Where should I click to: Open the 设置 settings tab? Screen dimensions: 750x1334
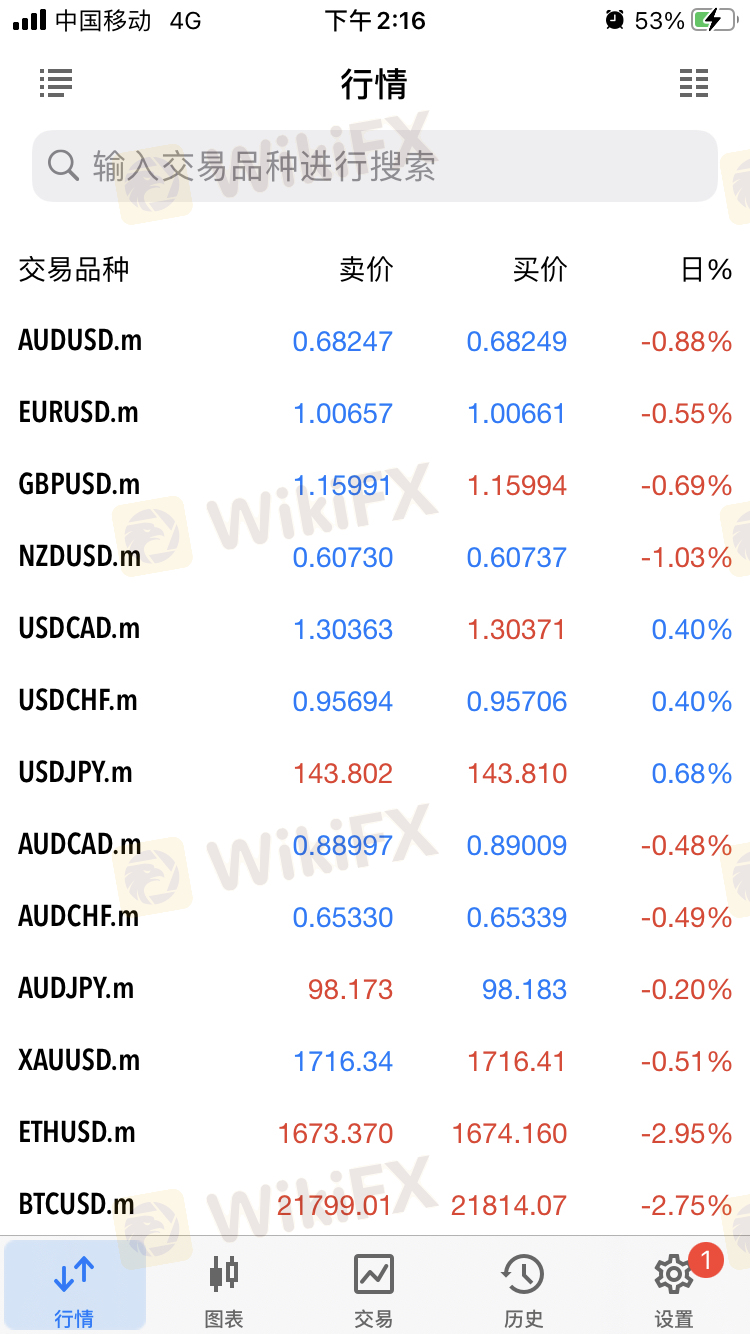point(674,1289)
